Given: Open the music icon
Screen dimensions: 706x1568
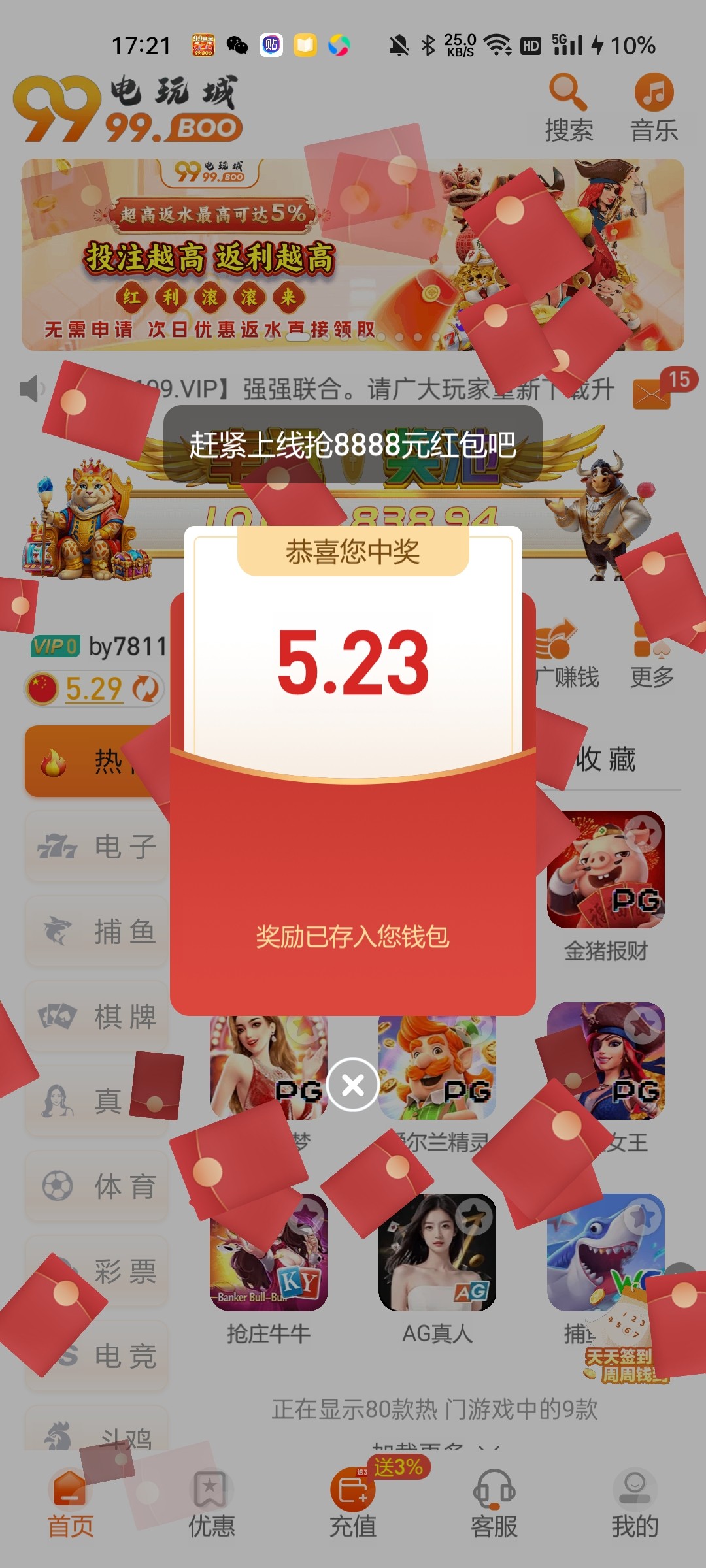Looking at the screenshot, I should tap(654, 108).
